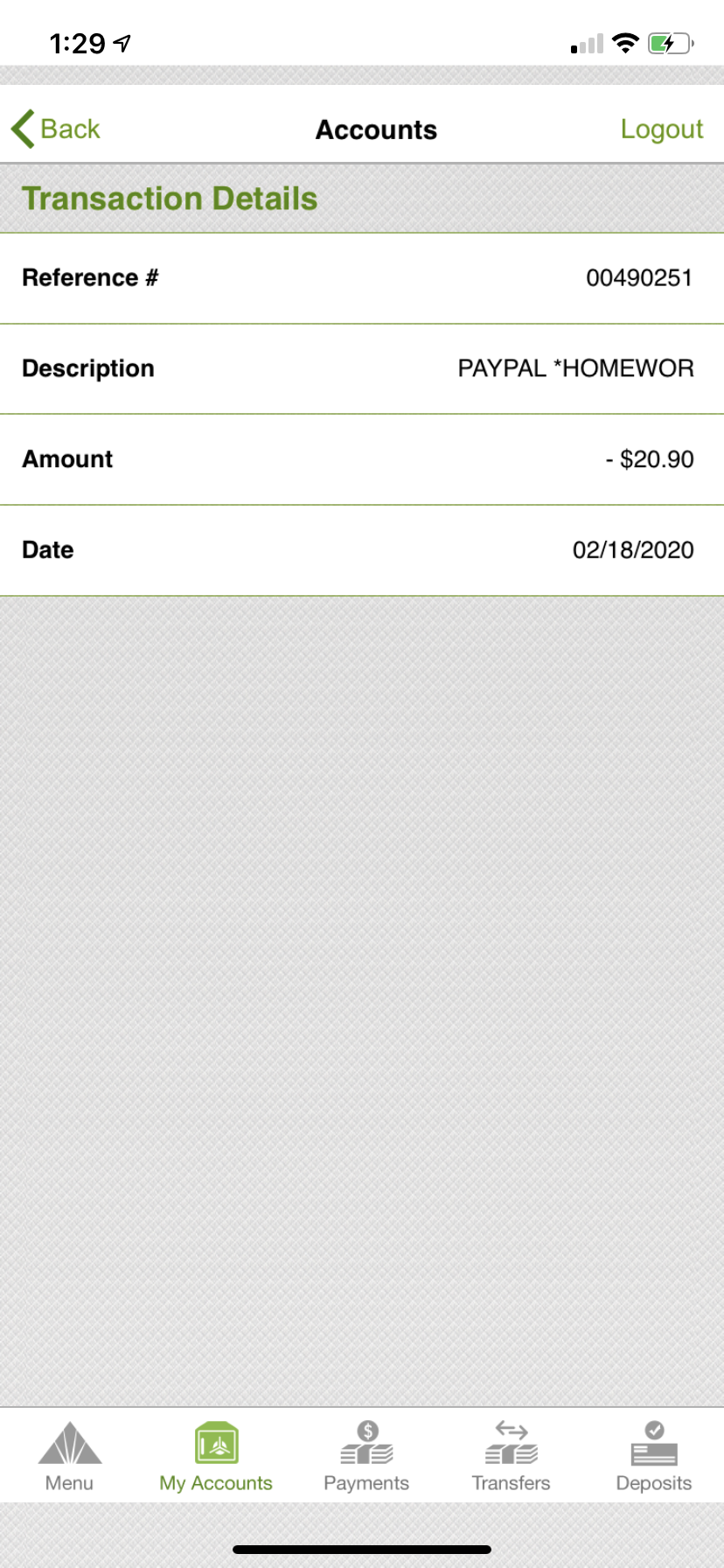Open the Payments tab
The height and width of the screenshot is (1568, 724).
click(366, 1457)
